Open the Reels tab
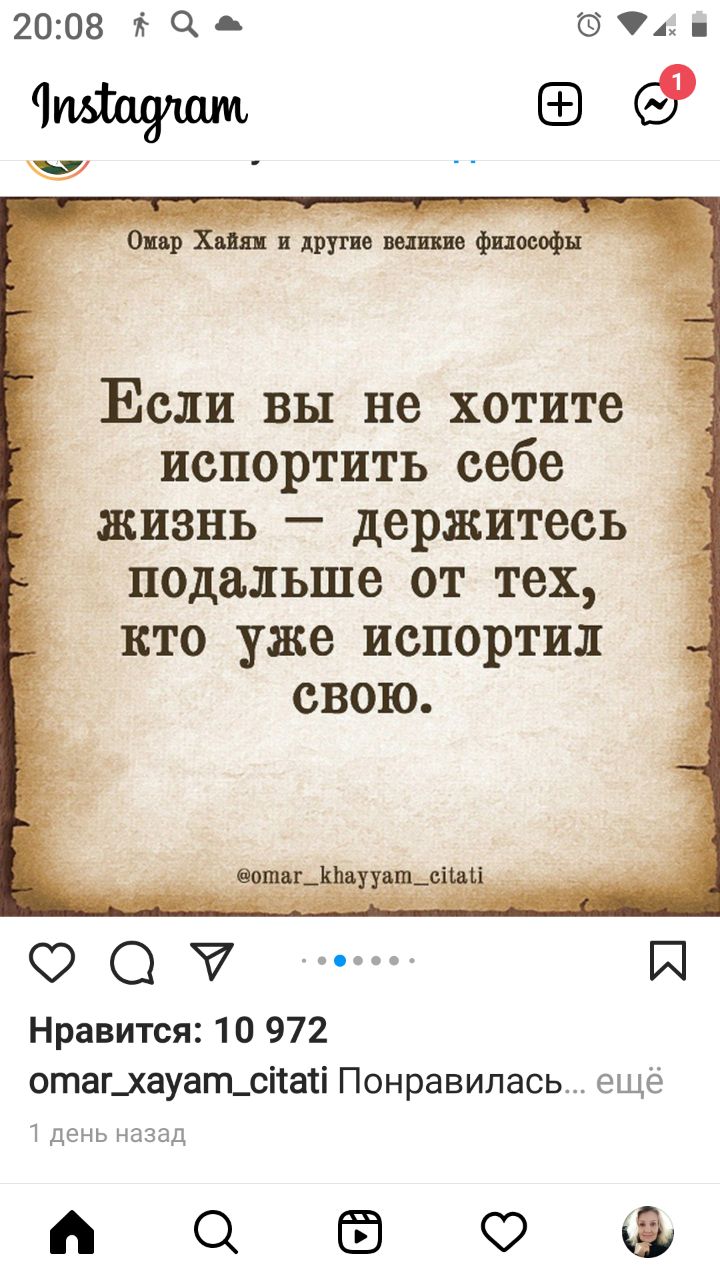Image resolution: width=720 pixels, height=1280 pixels. coord(360,1231)
